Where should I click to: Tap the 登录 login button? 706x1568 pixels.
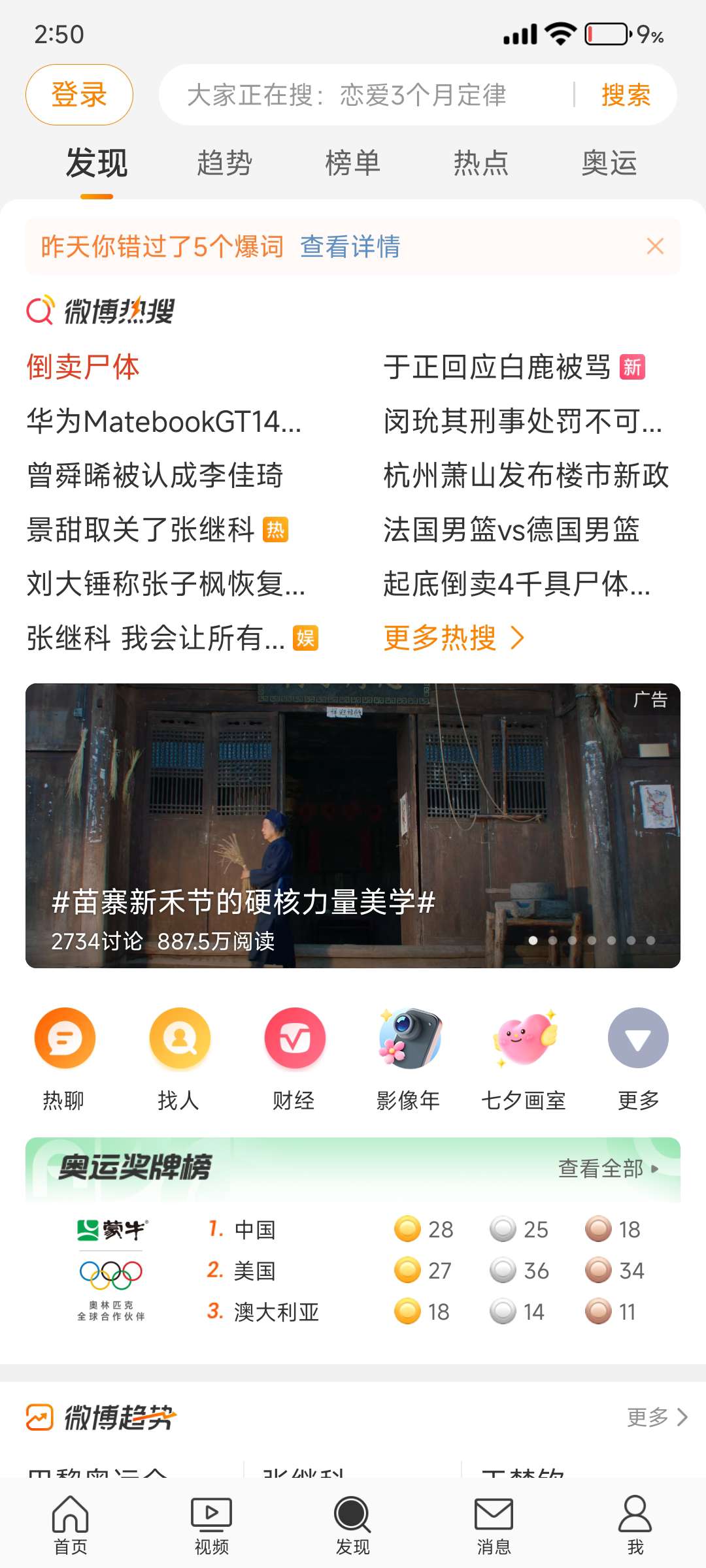(79, 95)
